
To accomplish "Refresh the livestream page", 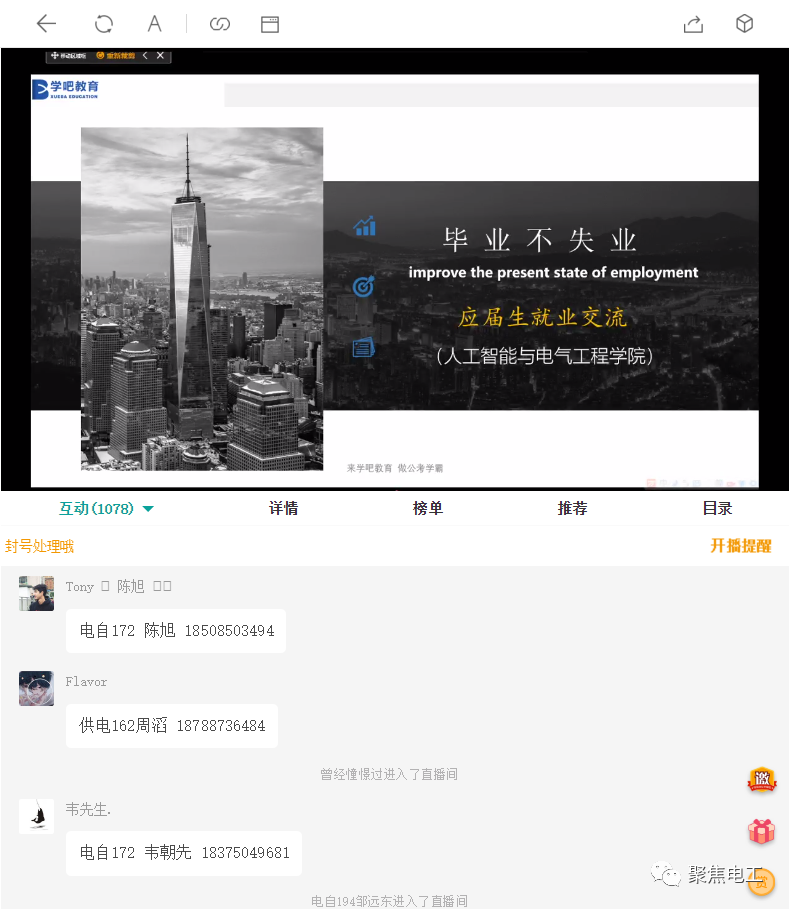I will pyautogui.click(x=103, y=24).
